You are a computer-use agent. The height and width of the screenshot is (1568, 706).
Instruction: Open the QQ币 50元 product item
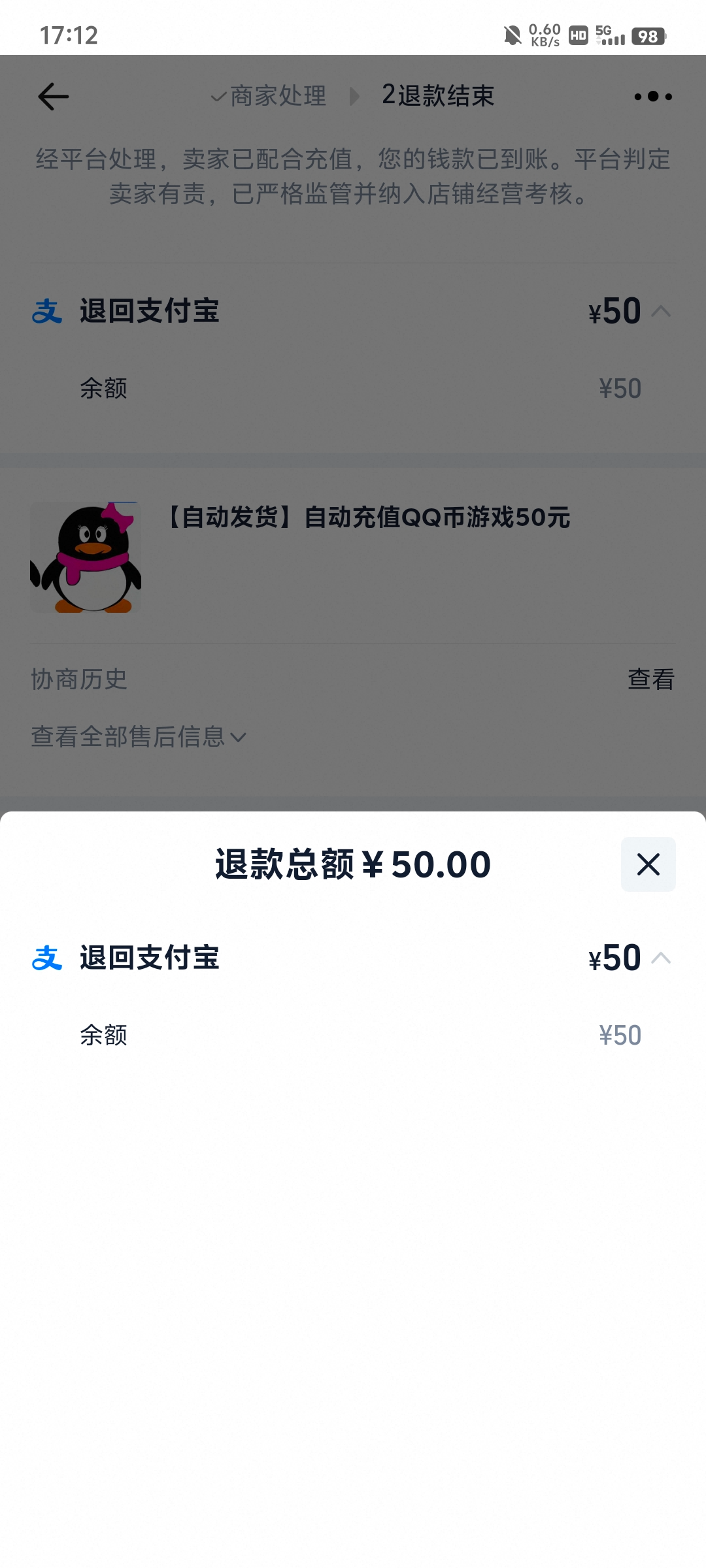tap(366, 517)
